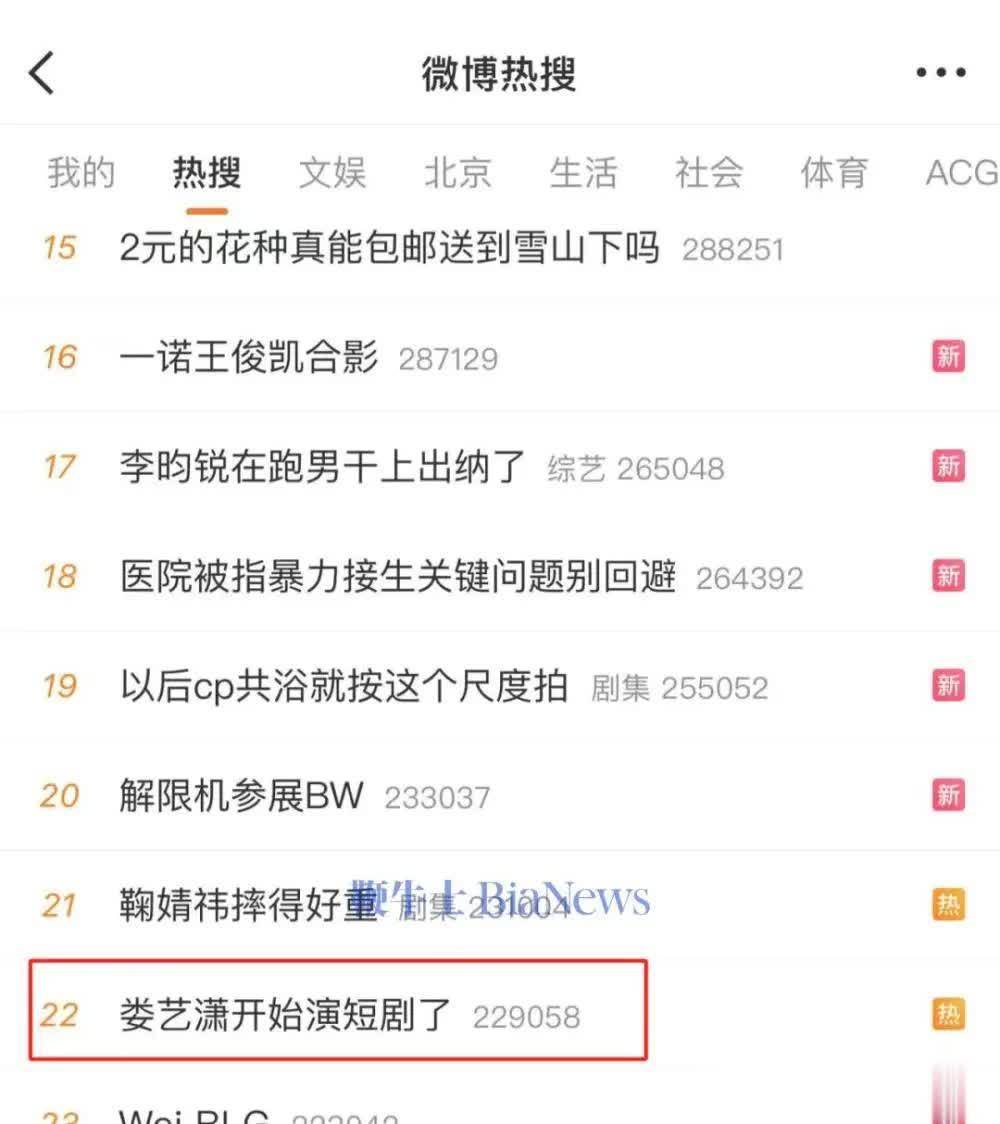Open the three-dot overflow menu
Screen dimensions: 1000x1124
940,74
